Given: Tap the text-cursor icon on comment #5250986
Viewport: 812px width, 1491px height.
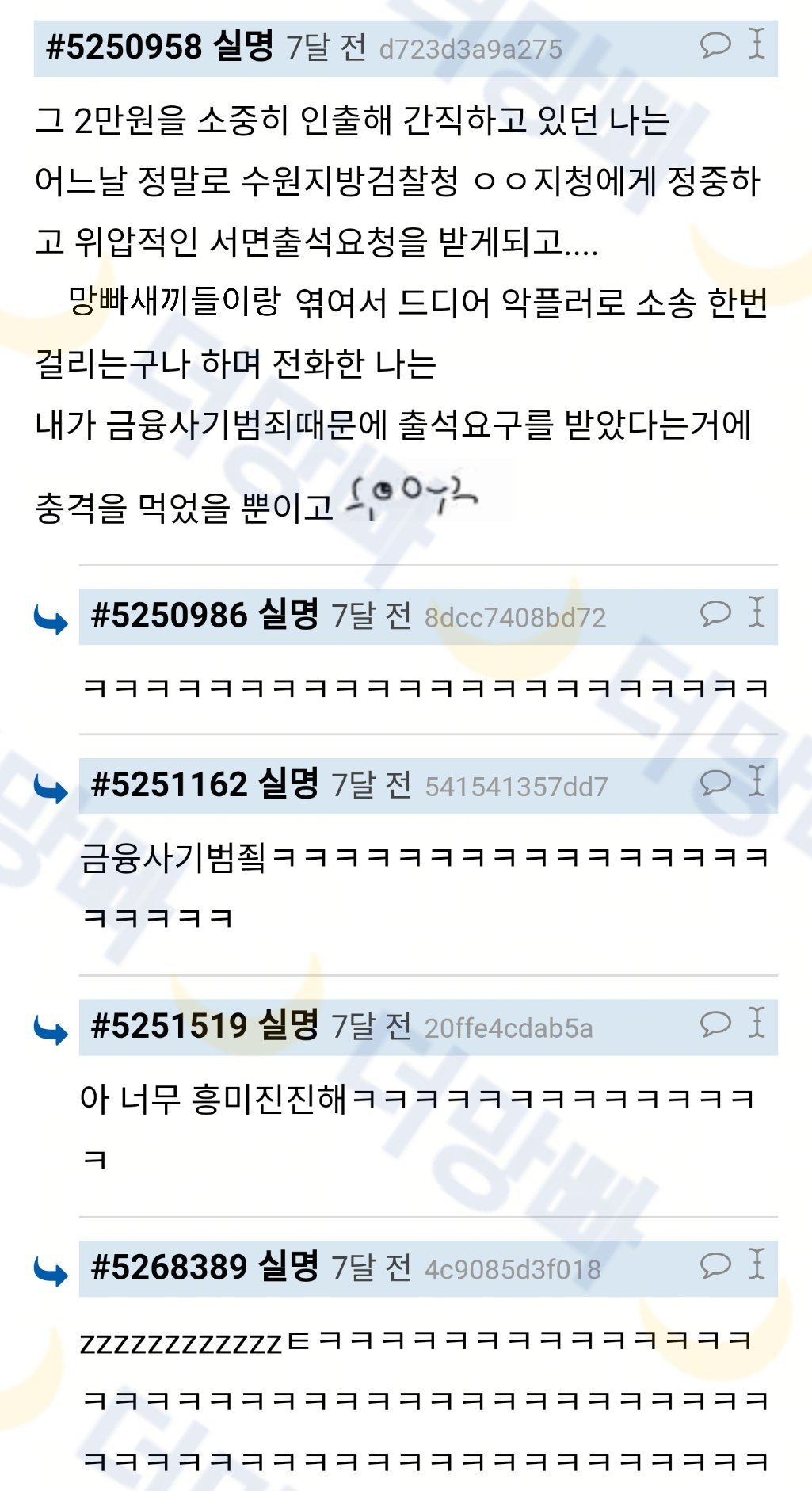Looking at the screenshot, I should coord(757,612).
